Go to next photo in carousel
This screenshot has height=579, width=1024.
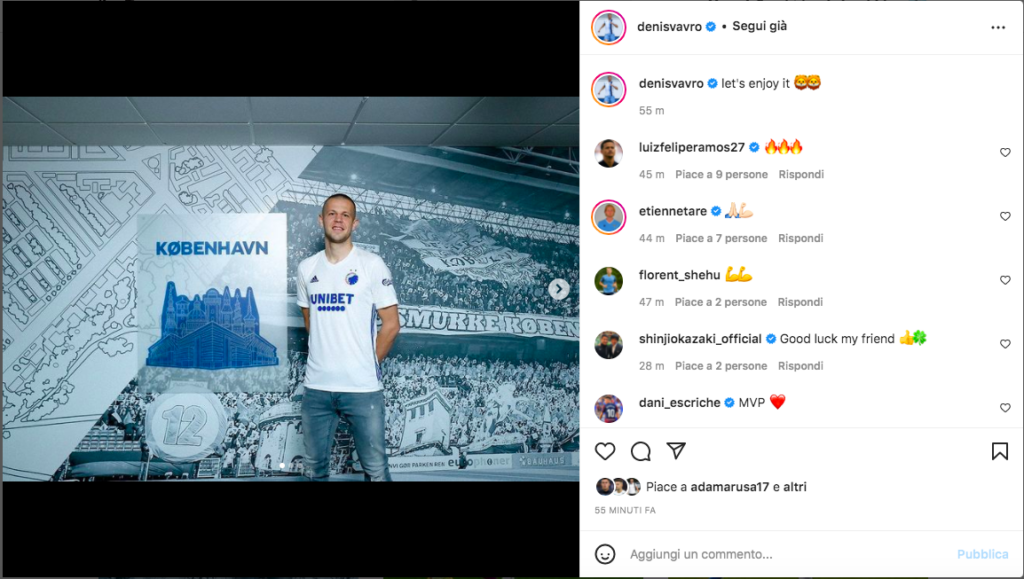(559, 289)
